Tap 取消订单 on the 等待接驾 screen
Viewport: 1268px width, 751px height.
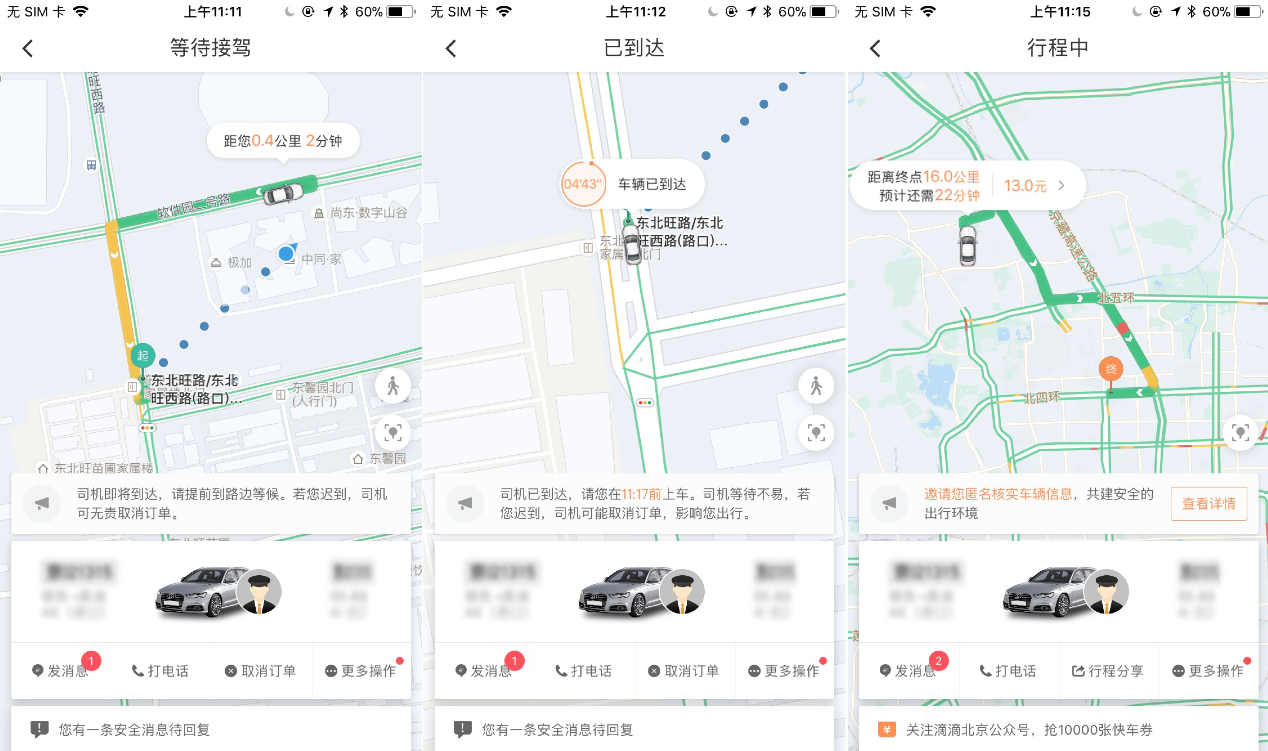click(260, 671)
